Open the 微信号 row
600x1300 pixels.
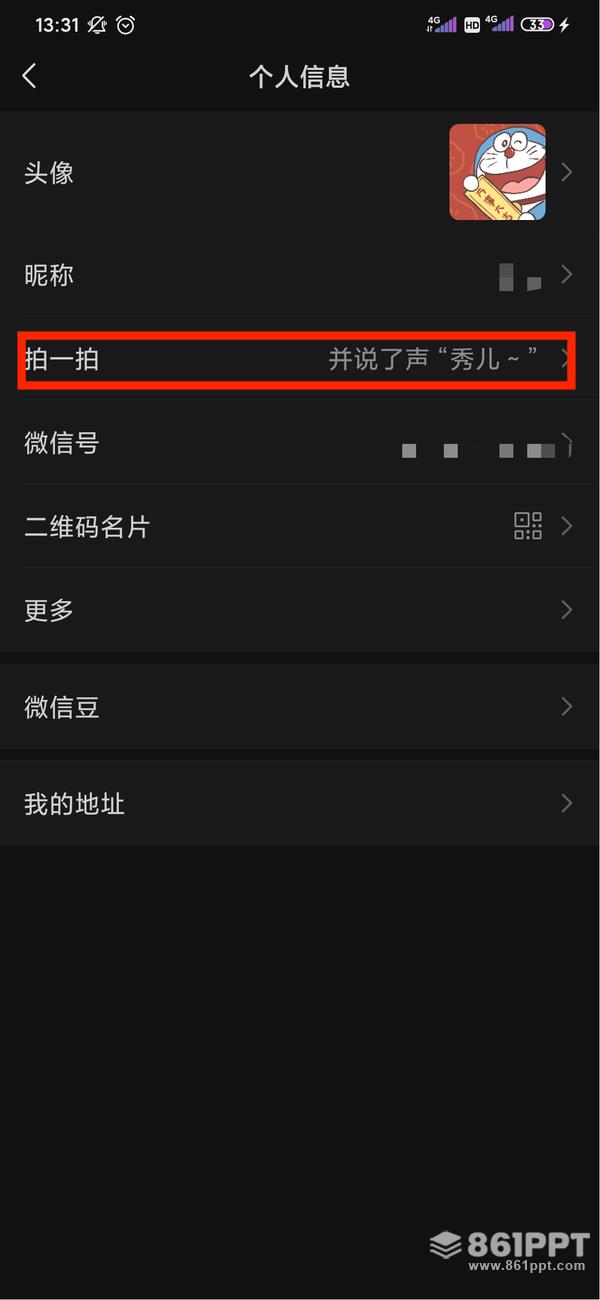[300, 443]
